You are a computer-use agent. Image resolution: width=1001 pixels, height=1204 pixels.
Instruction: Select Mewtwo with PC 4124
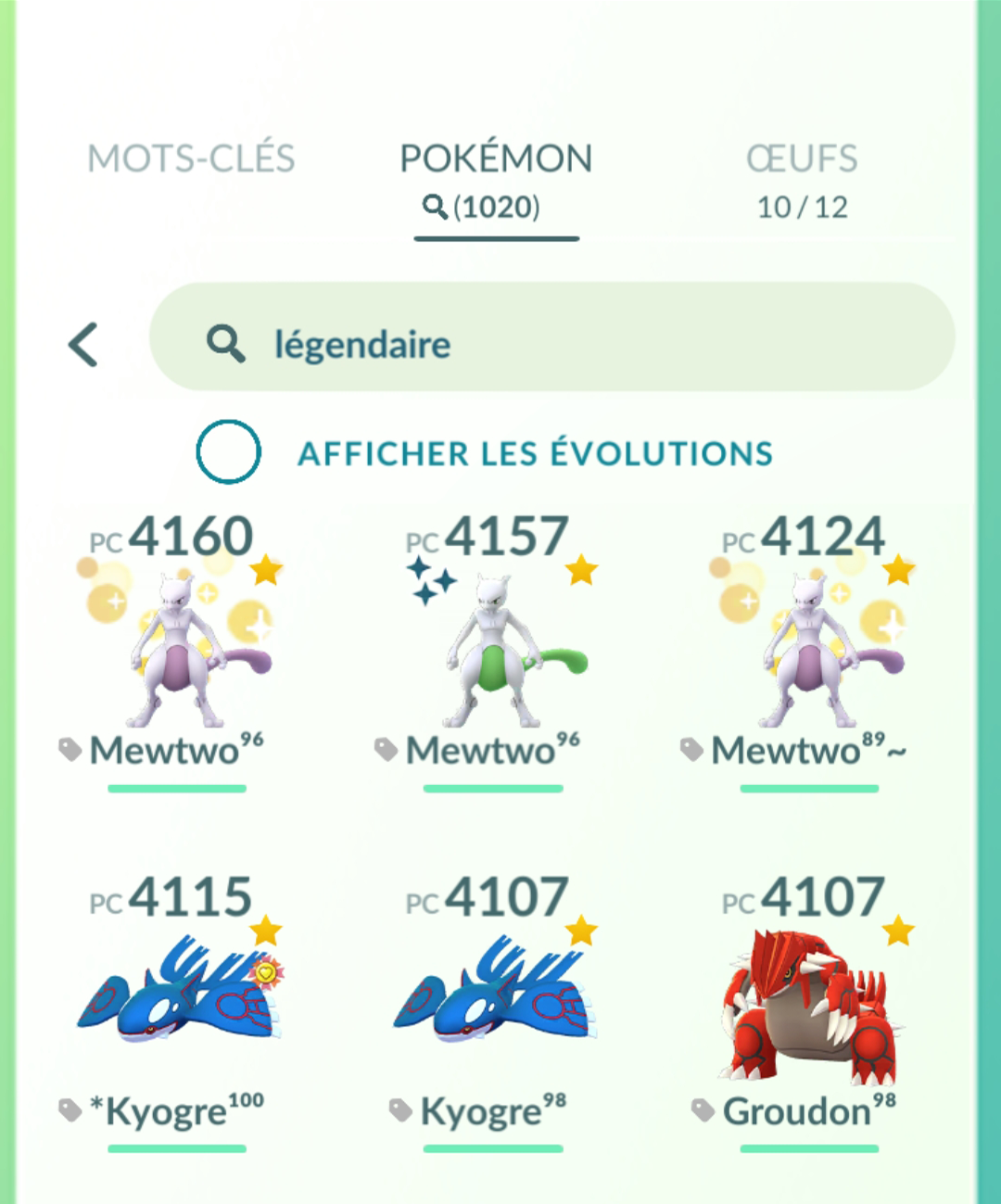[x=809, y=649]
